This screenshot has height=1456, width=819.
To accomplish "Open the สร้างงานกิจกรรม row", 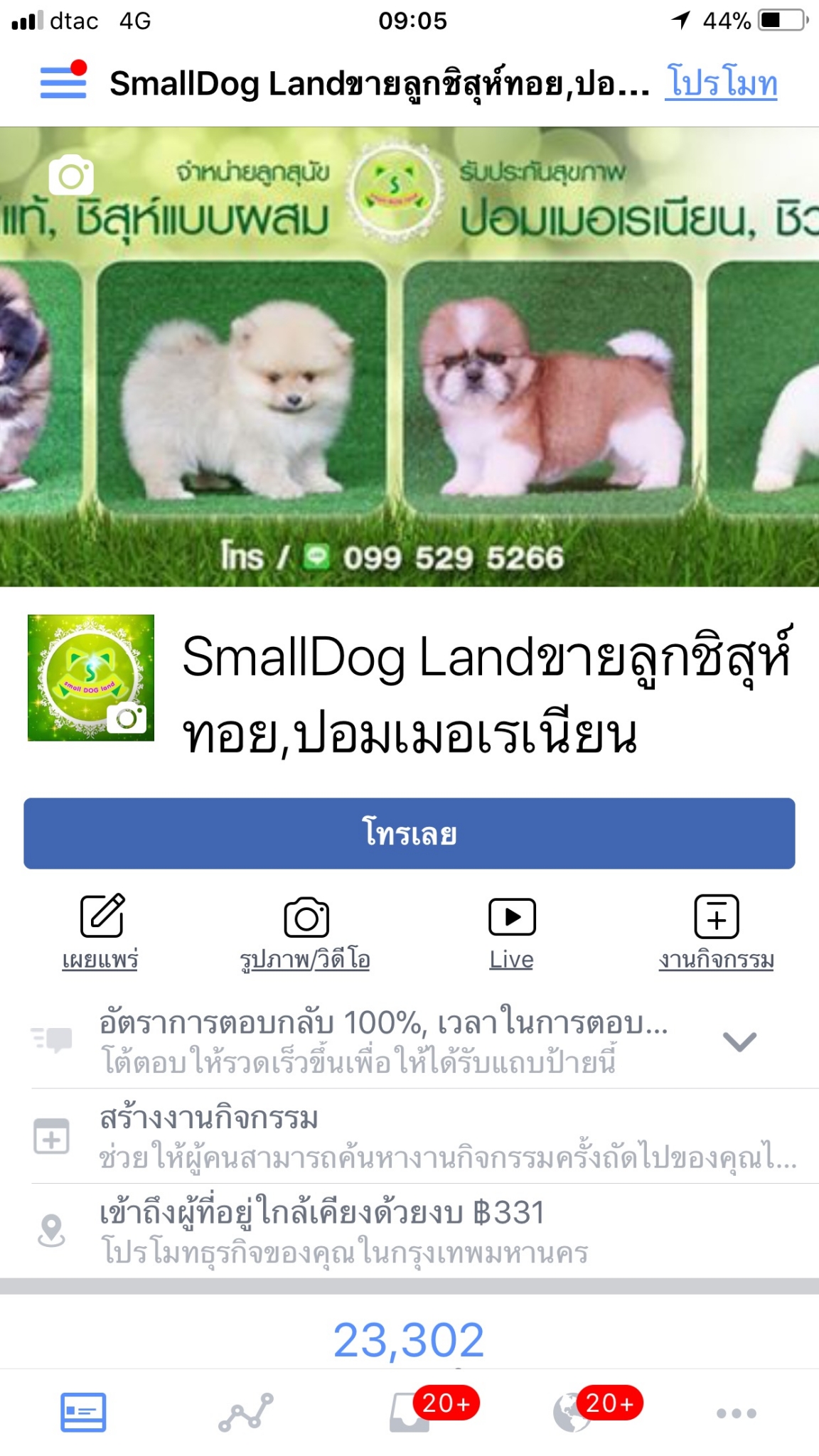I will [x=412, y=1136].
